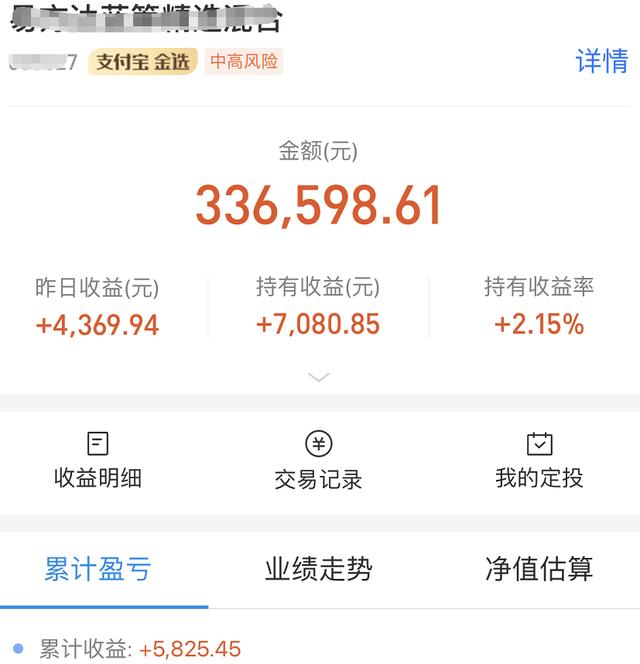This screenshot has width=640, height=664.
Task: Open 收益明细 earnings details
Action: [x=98, y=461]
